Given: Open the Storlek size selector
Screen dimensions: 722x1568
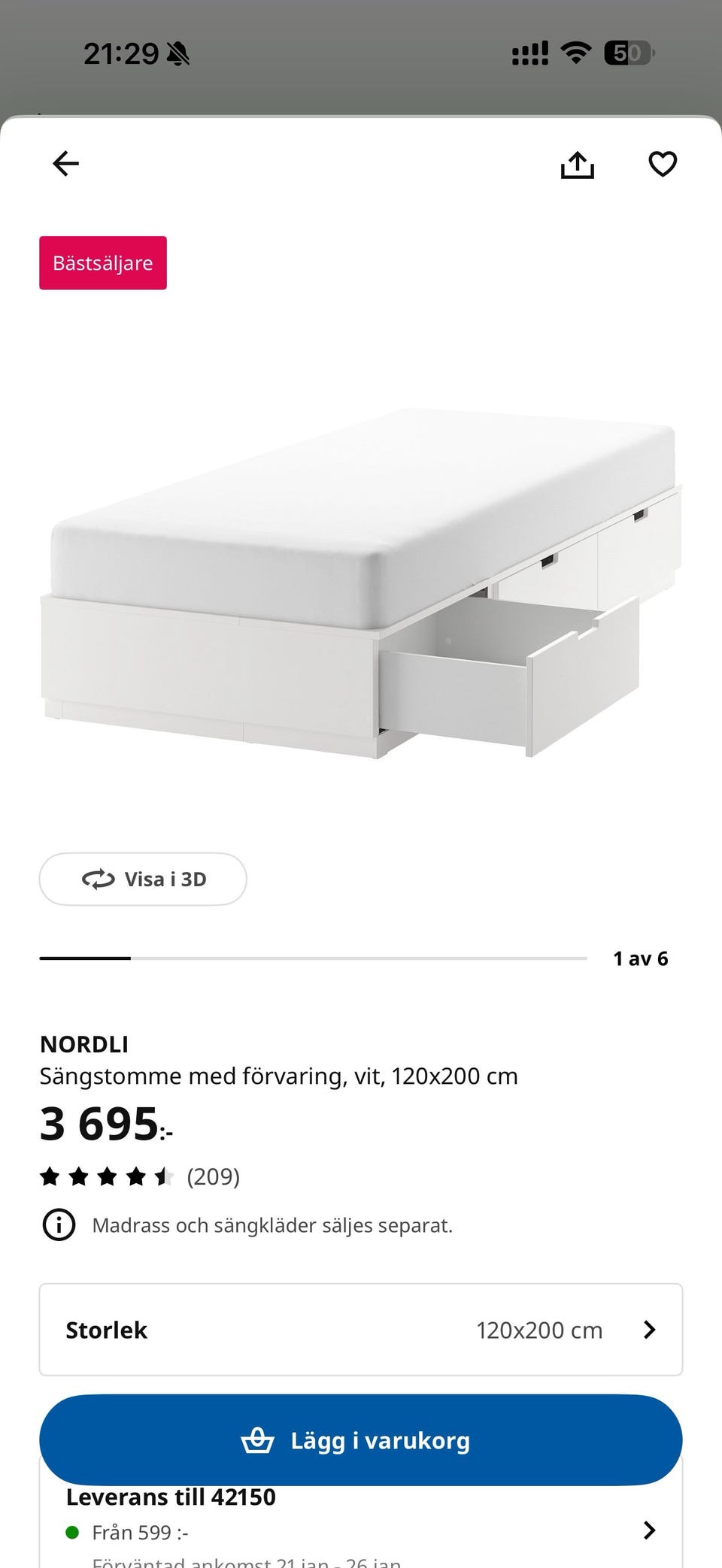Looking at the screenshot, I should tap(361, 1330).
